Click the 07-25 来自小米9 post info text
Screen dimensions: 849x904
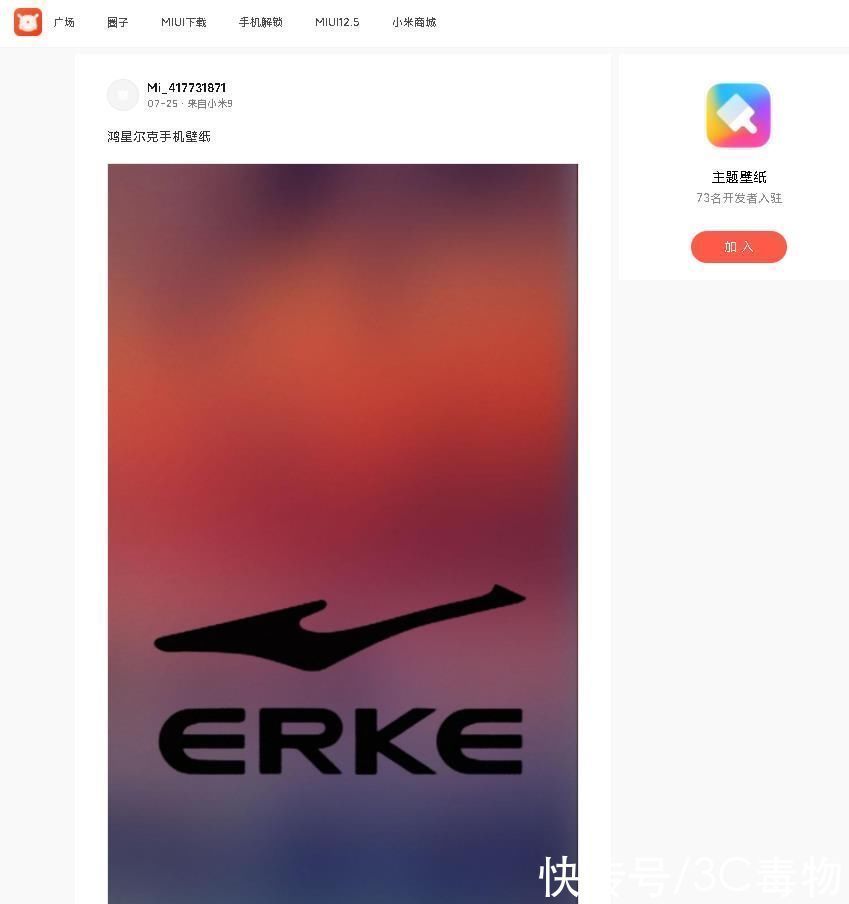click(188, 104)
